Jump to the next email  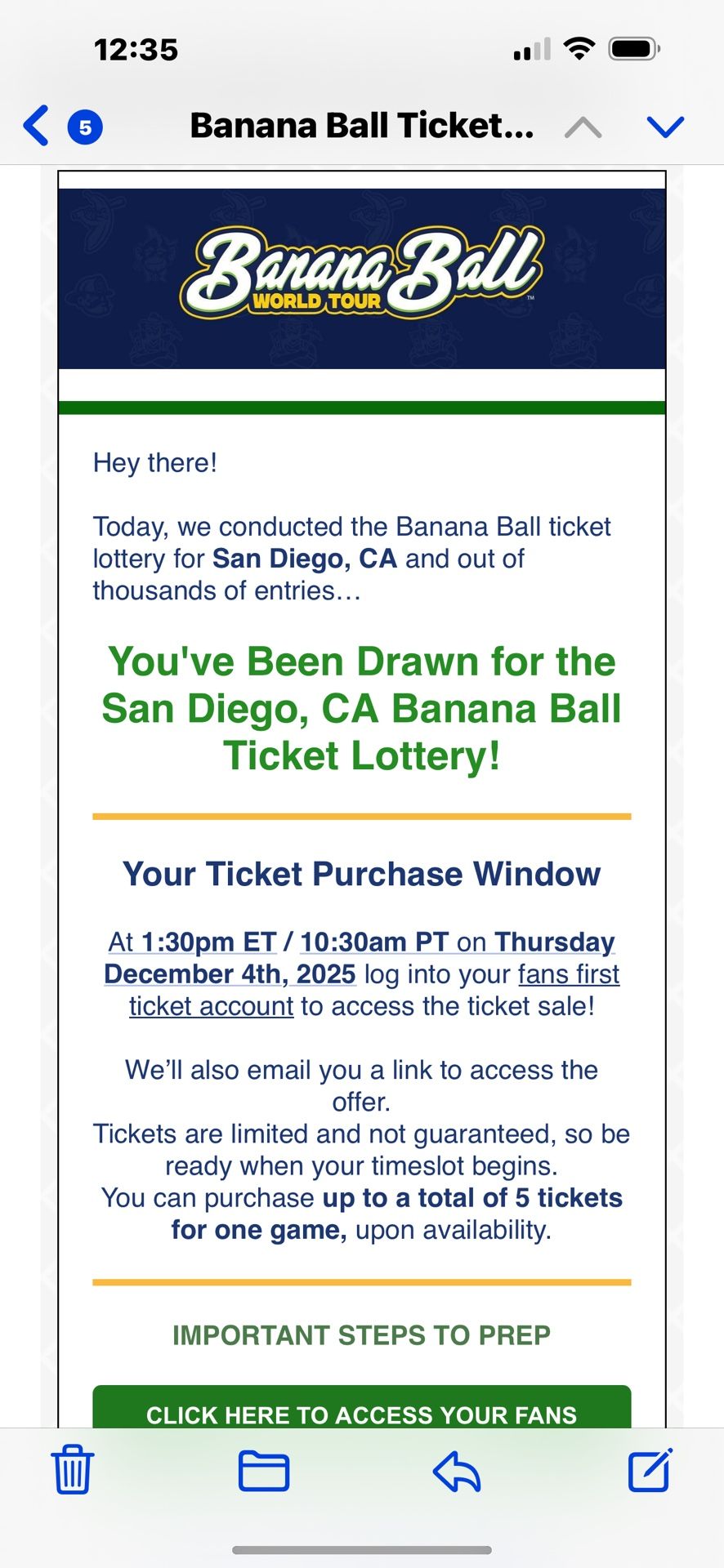tap(664, 127)
